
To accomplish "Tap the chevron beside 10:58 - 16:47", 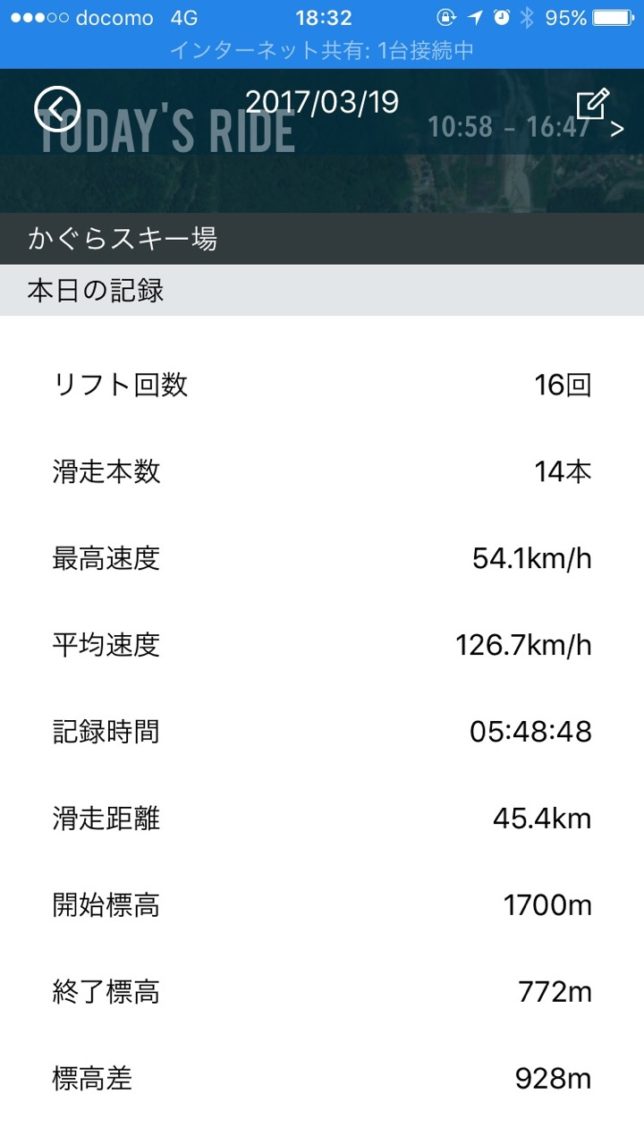I will (617, 129).
